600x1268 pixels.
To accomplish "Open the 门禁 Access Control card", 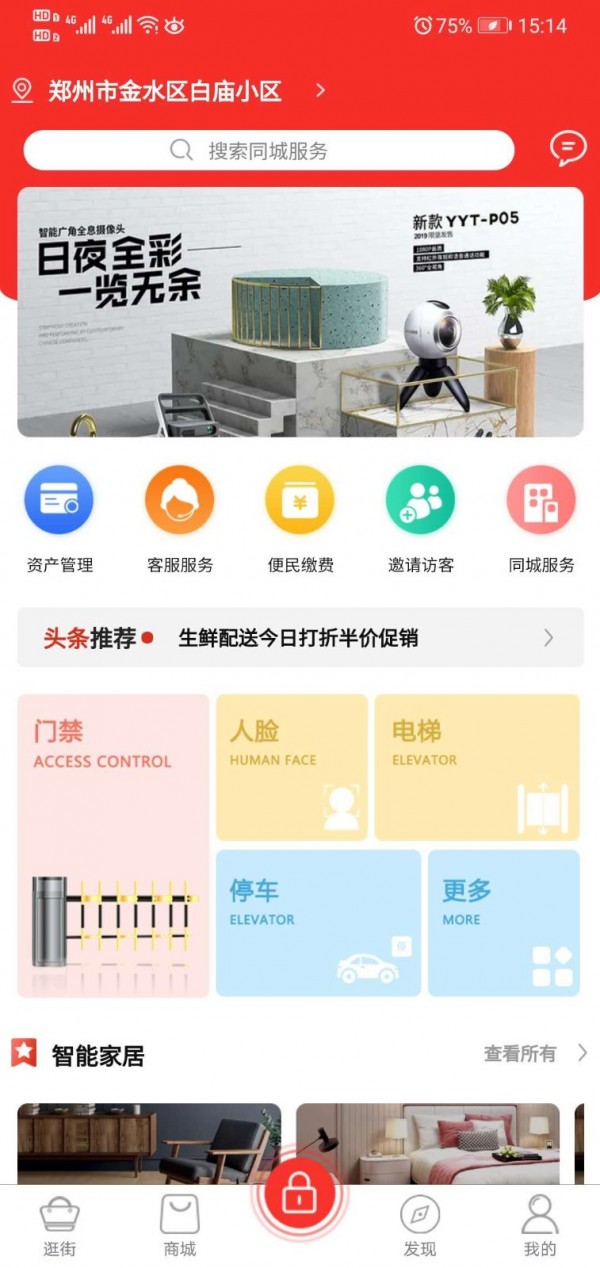I will coord(113,846).
